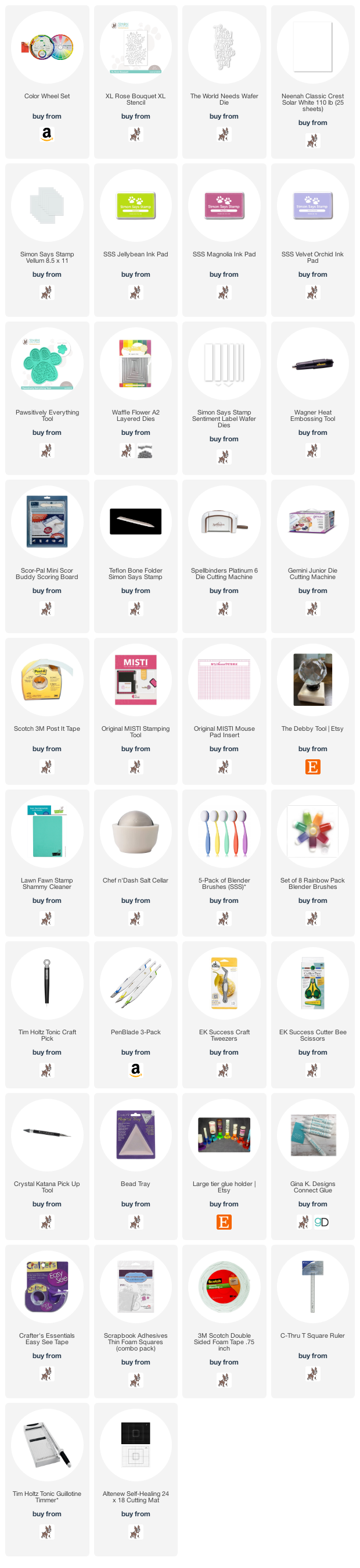Open the store icon under Neenah Classic Crest
Screen dimensions: 360x1568
[312, 141]
